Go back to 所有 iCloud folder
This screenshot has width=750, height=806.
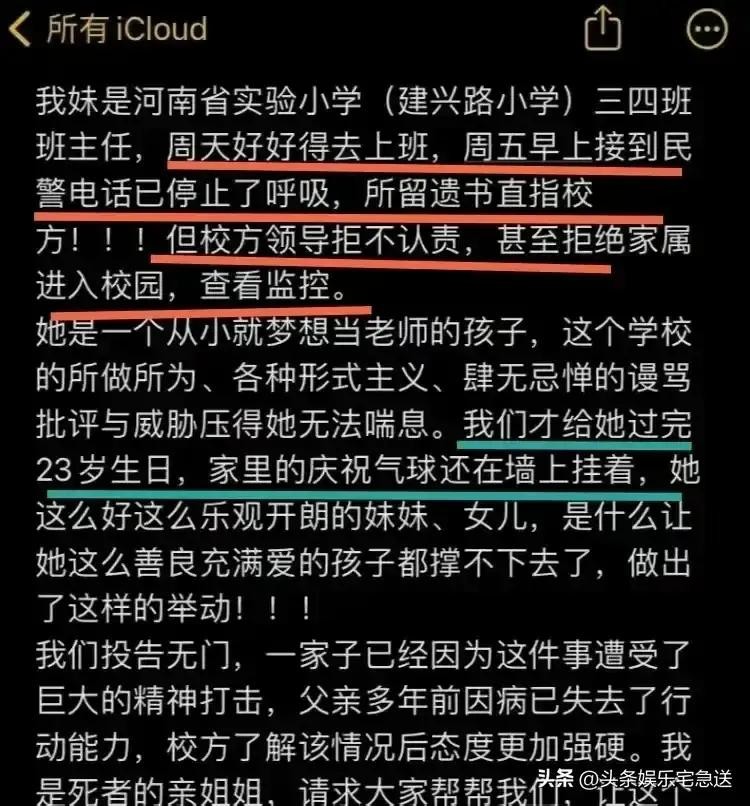point(108,28)
